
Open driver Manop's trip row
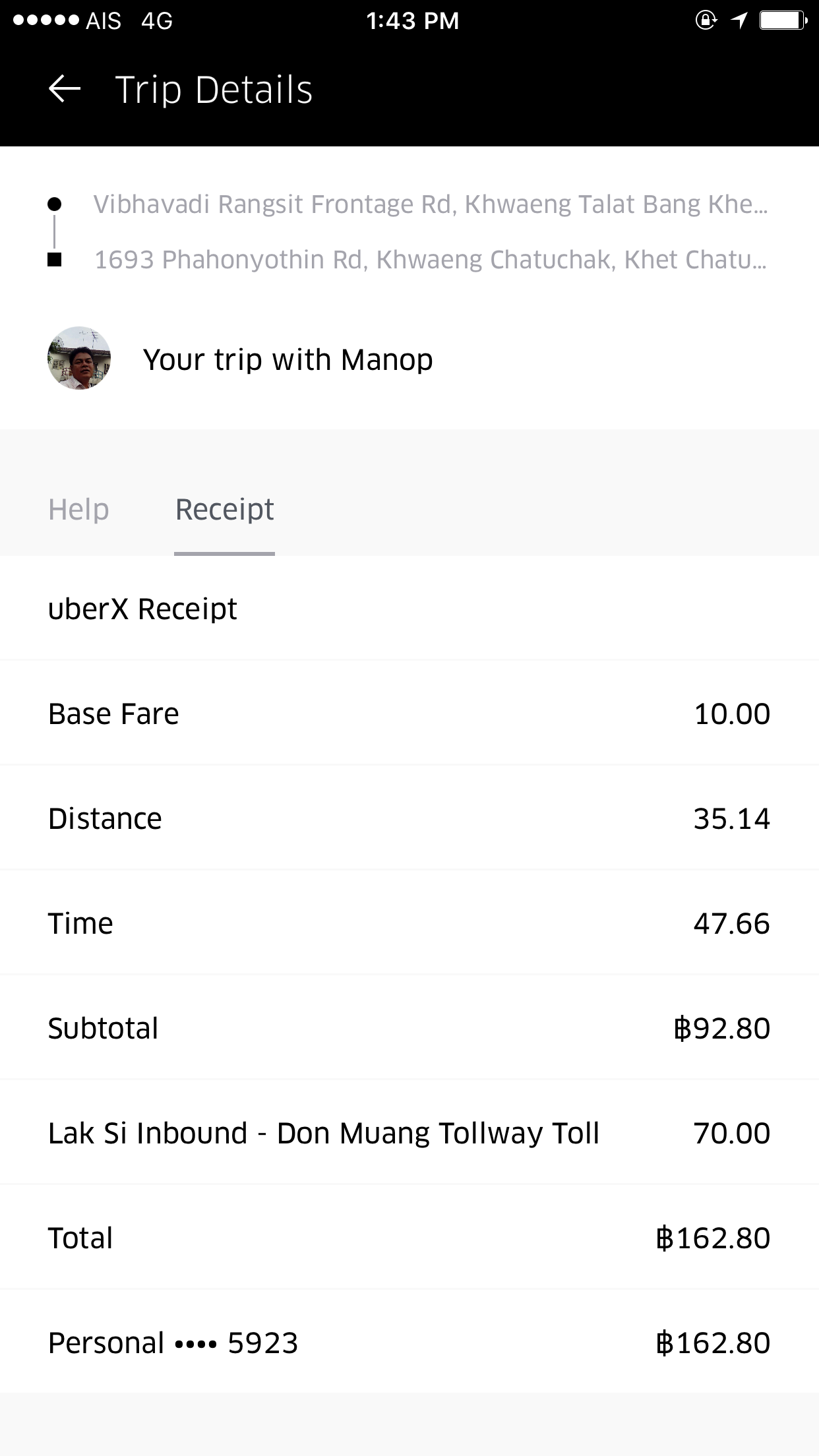(409, 359)
